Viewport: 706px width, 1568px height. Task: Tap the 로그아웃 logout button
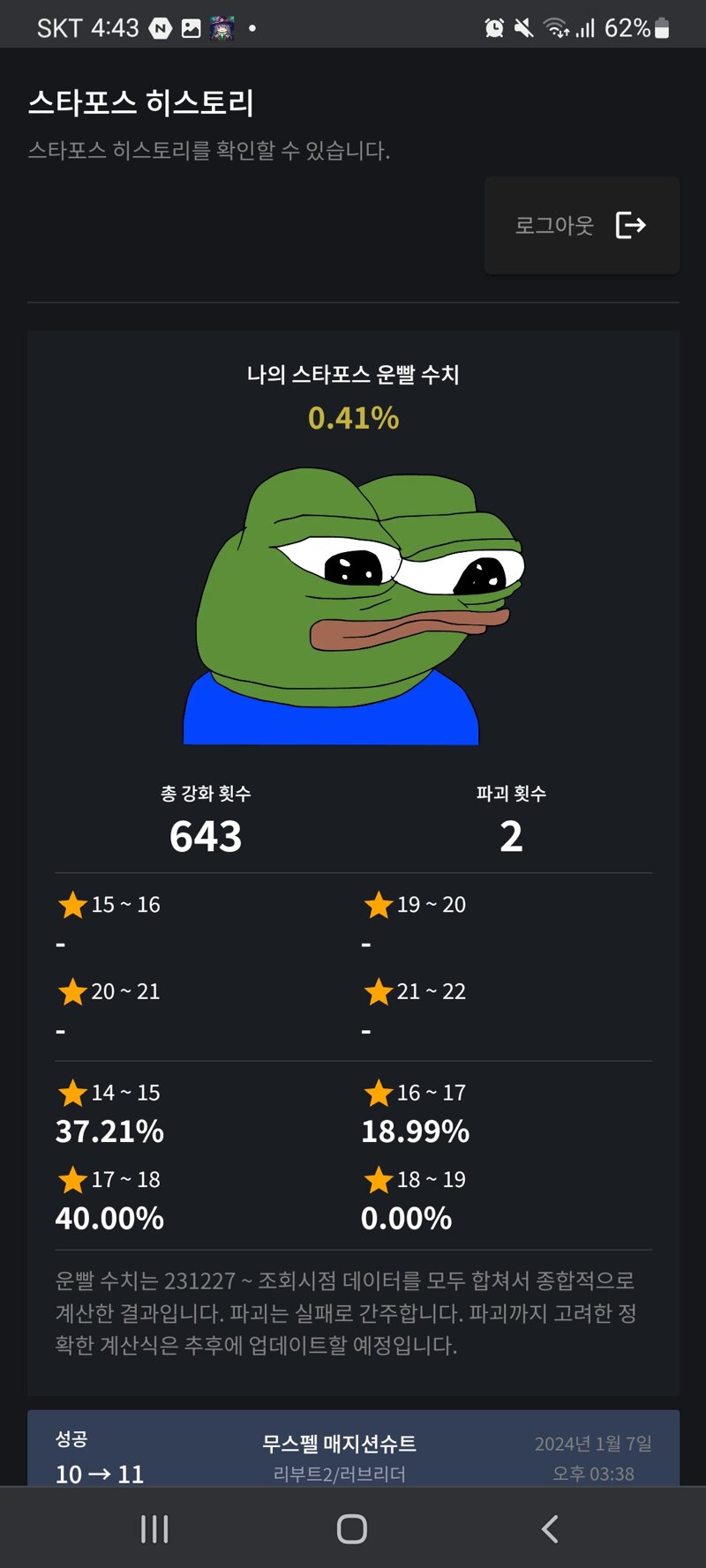click(582, 226)
